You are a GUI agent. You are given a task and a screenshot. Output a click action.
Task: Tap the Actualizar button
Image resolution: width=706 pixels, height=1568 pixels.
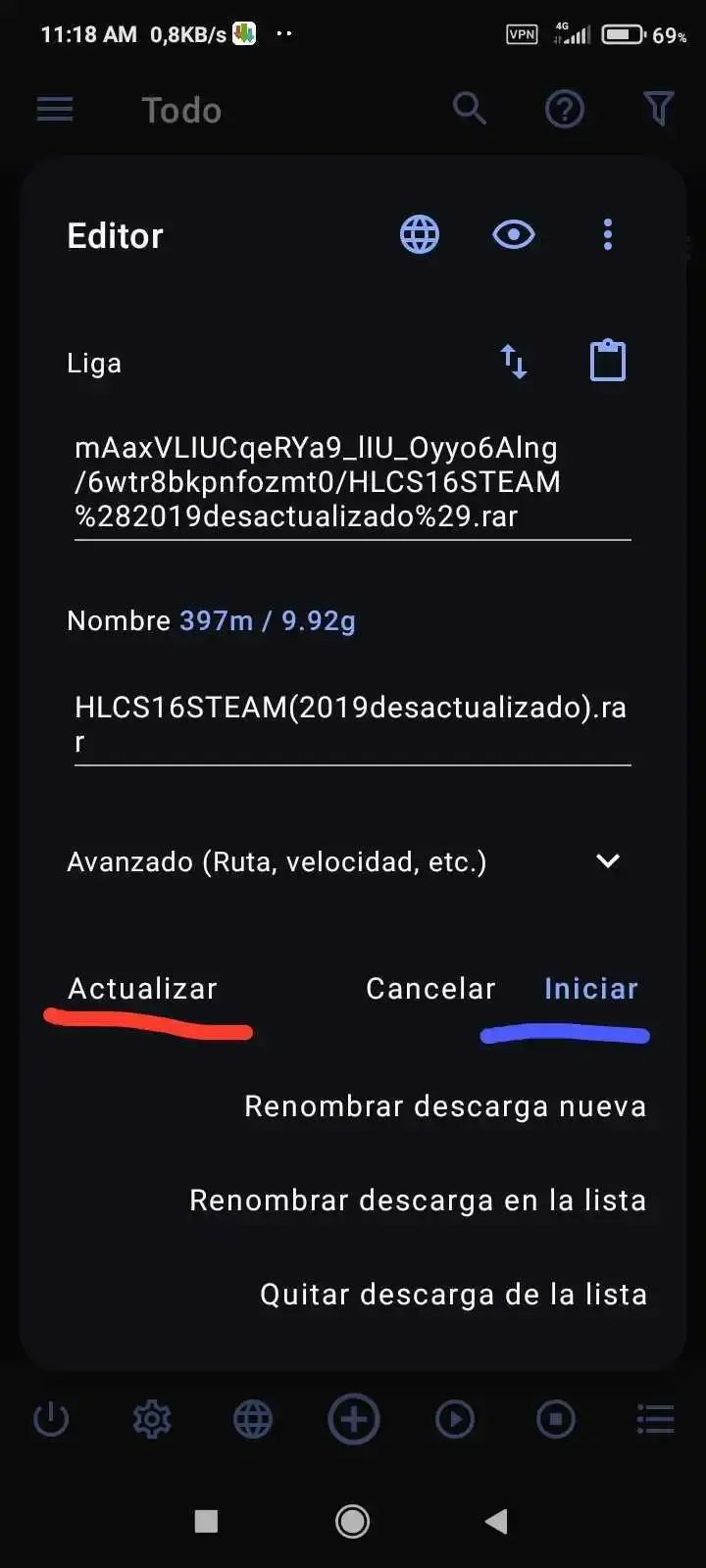142,989
